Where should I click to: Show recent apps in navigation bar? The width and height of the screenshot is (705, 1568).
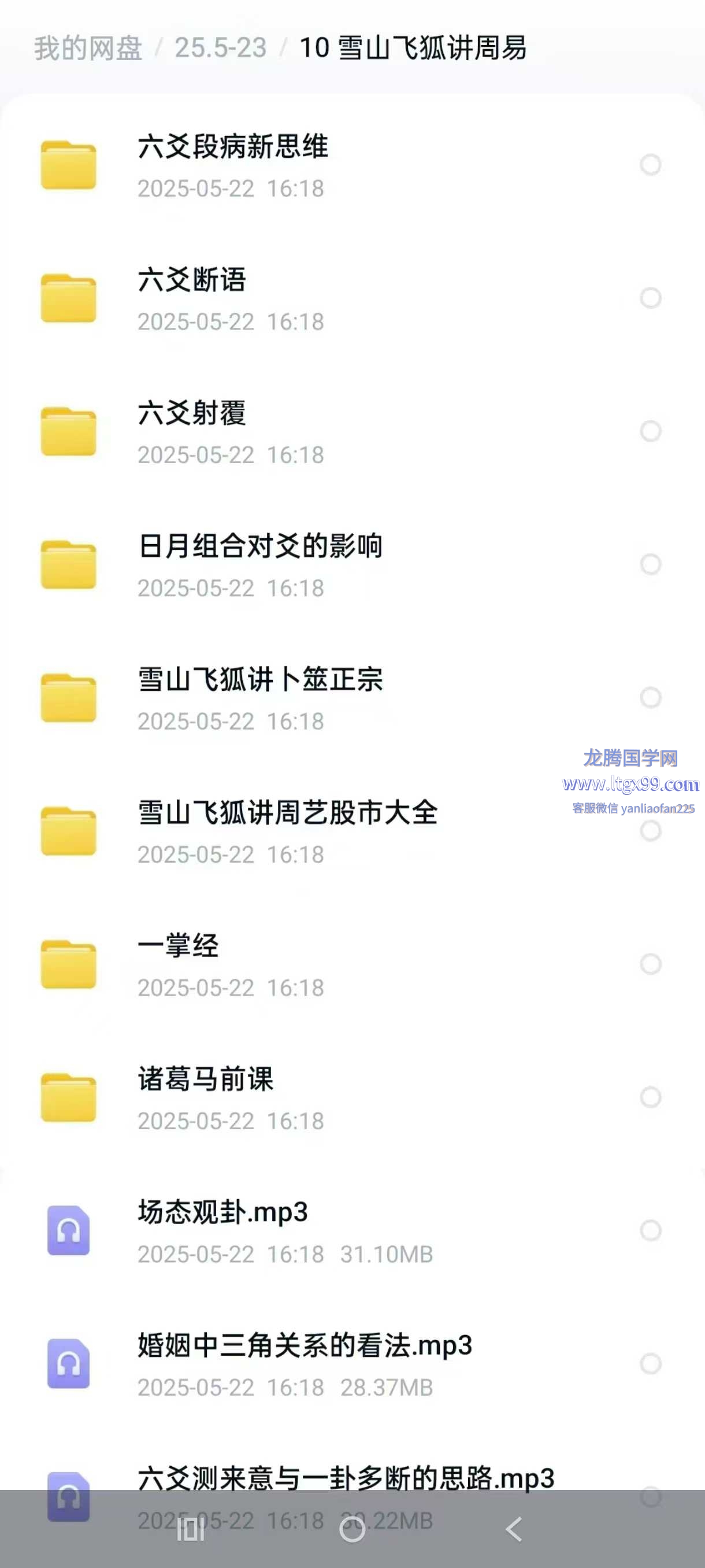coord(190,1529)
